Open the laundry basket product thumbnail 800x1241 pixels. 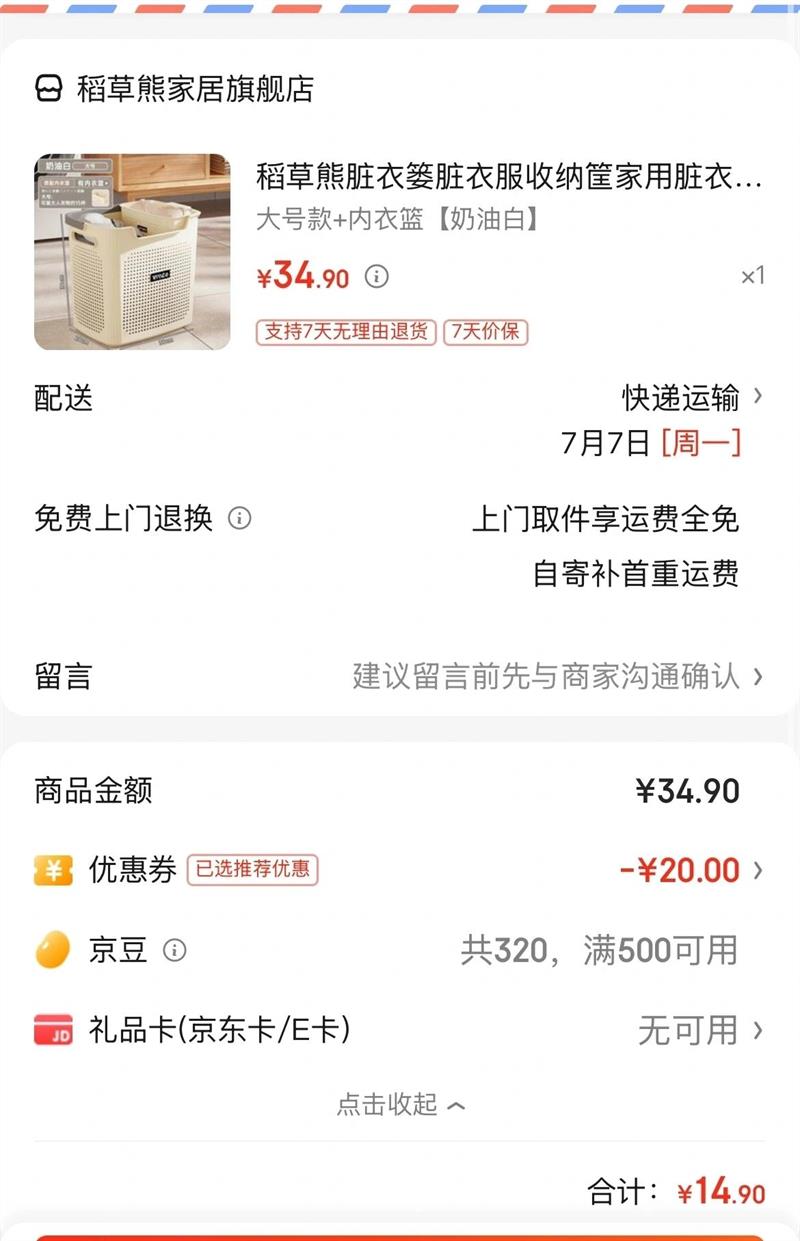(132, 252)
